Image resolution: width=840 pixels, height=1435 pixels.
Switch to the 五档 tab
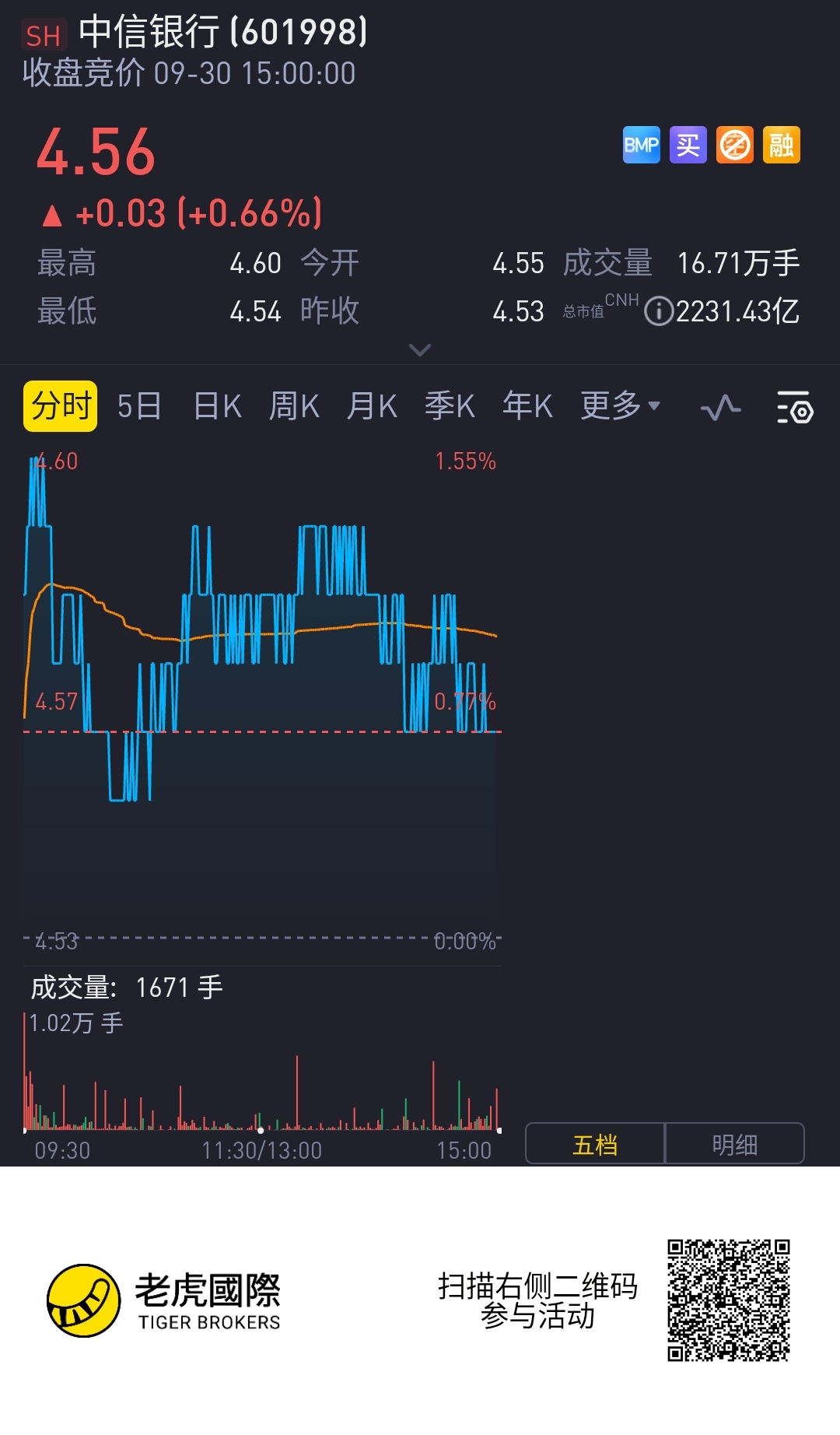[x=595, y=1144]
